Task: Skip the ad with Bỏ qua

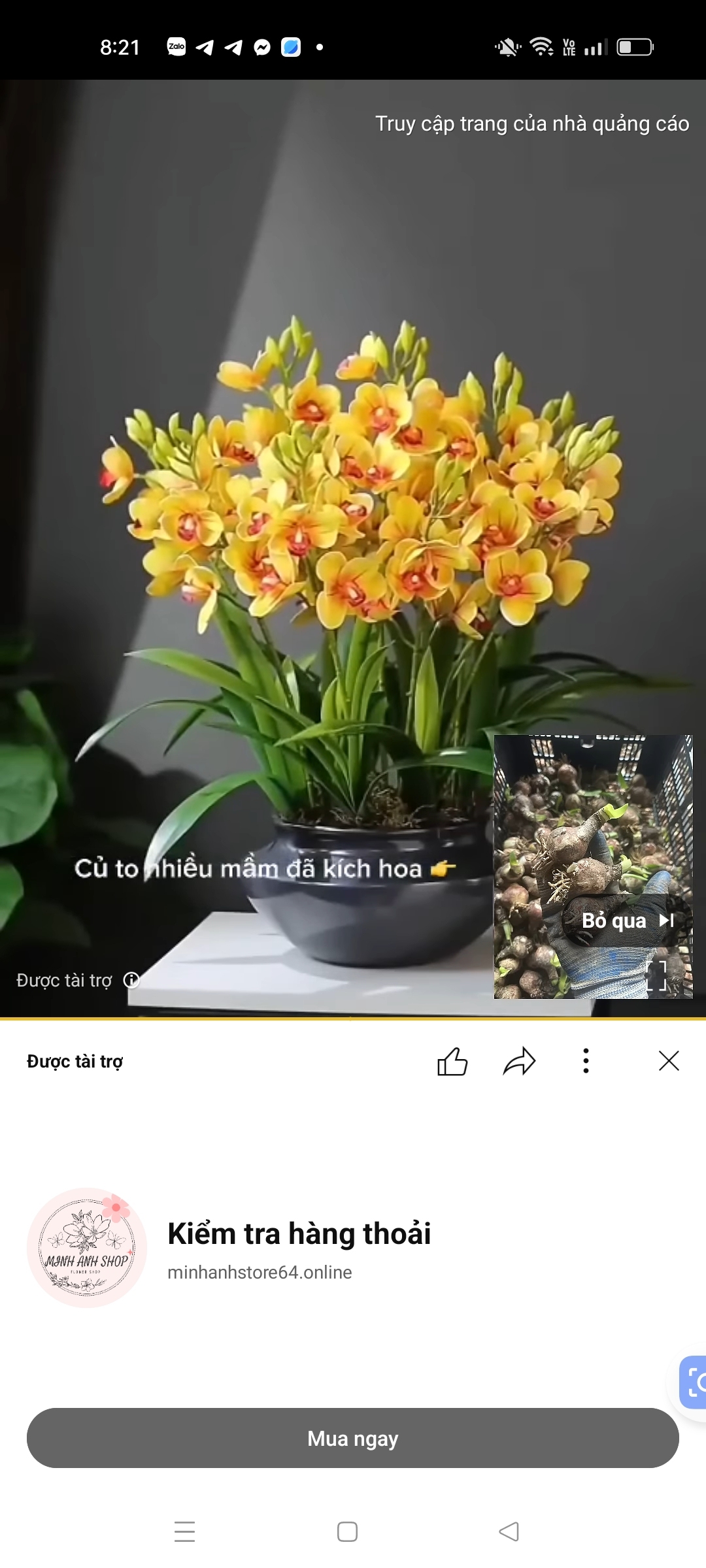Action: [626, 921]
